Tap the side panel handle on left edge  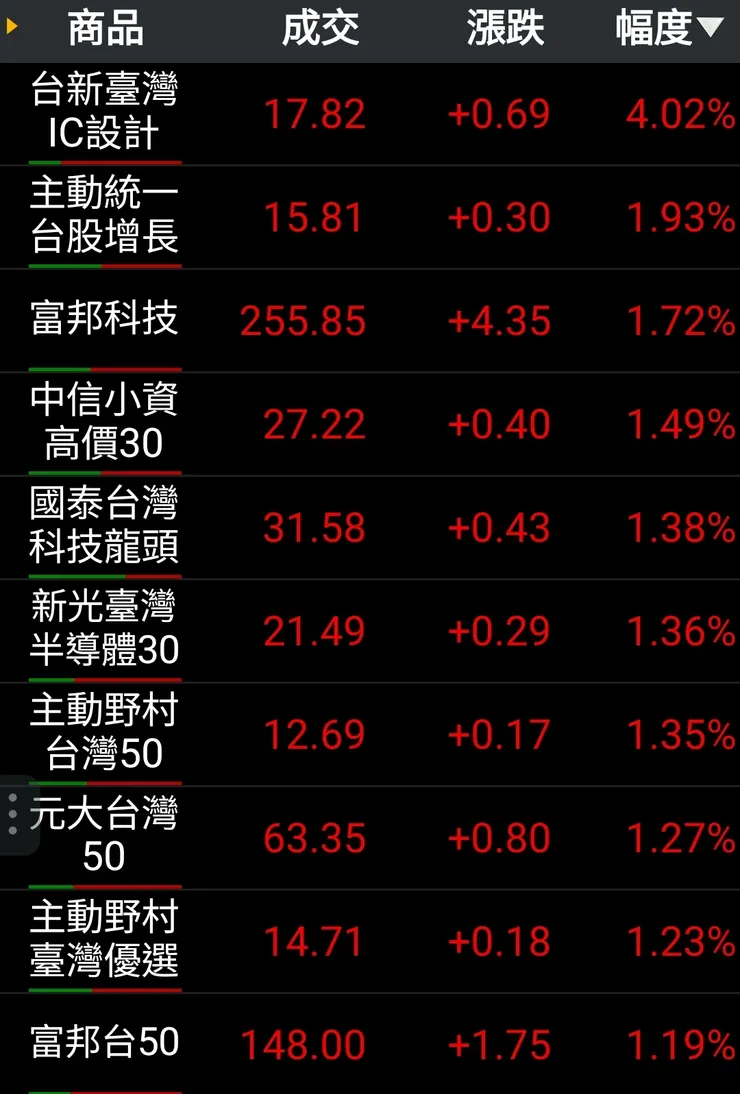(13, 814)
